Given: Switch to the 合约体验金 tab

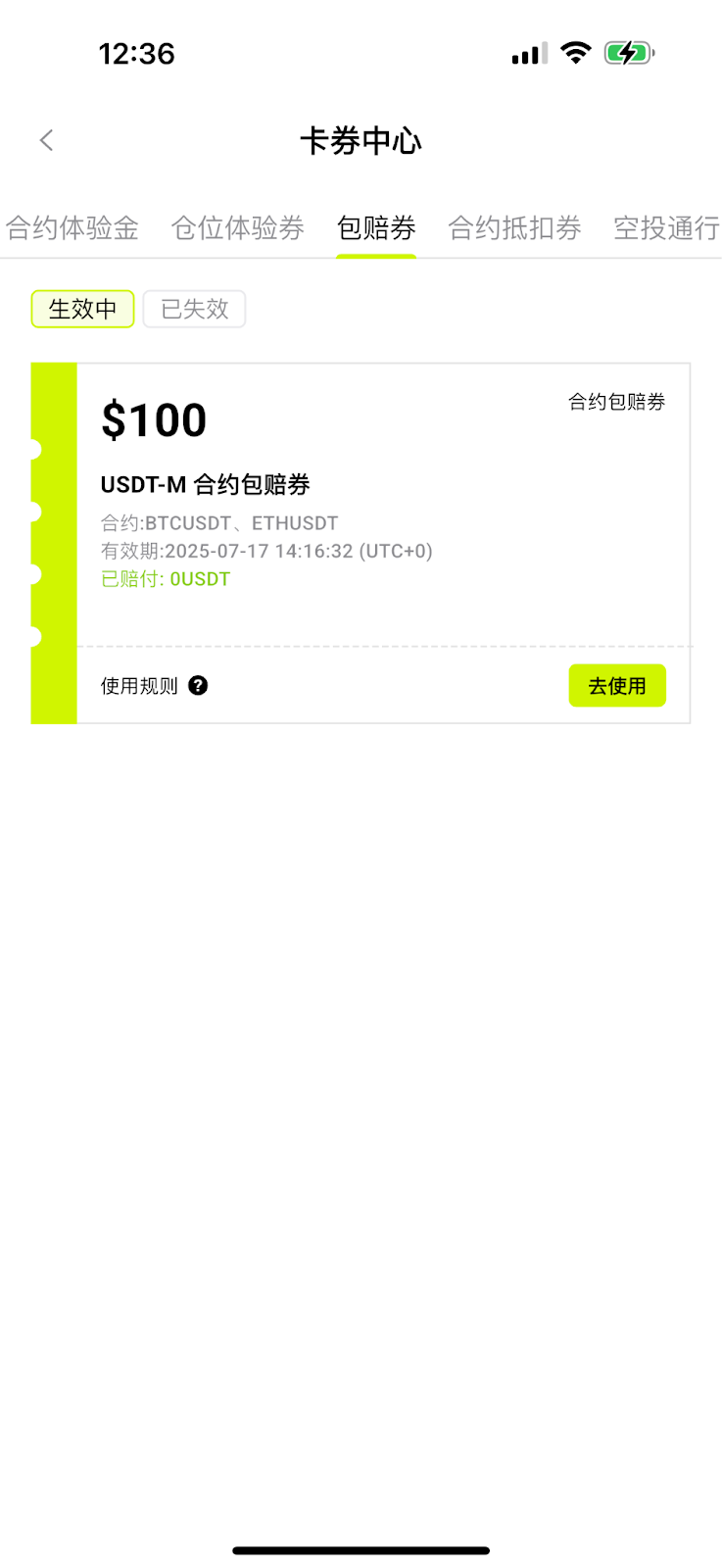Looking at the screenshot, I should 72,228.
